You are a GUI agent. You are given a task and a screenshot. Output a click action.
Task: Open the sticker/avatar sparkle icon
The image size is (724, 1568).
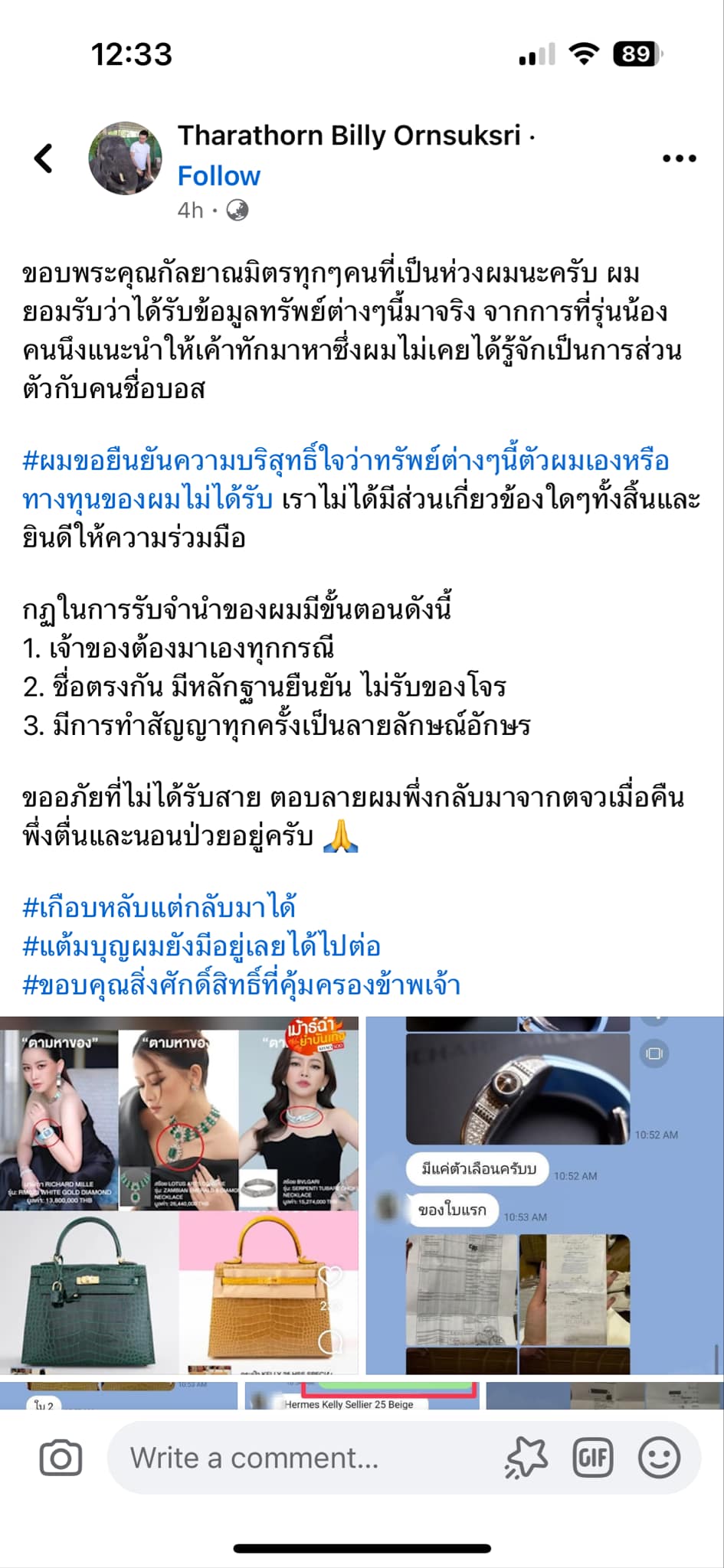(x=526, y=1458)
